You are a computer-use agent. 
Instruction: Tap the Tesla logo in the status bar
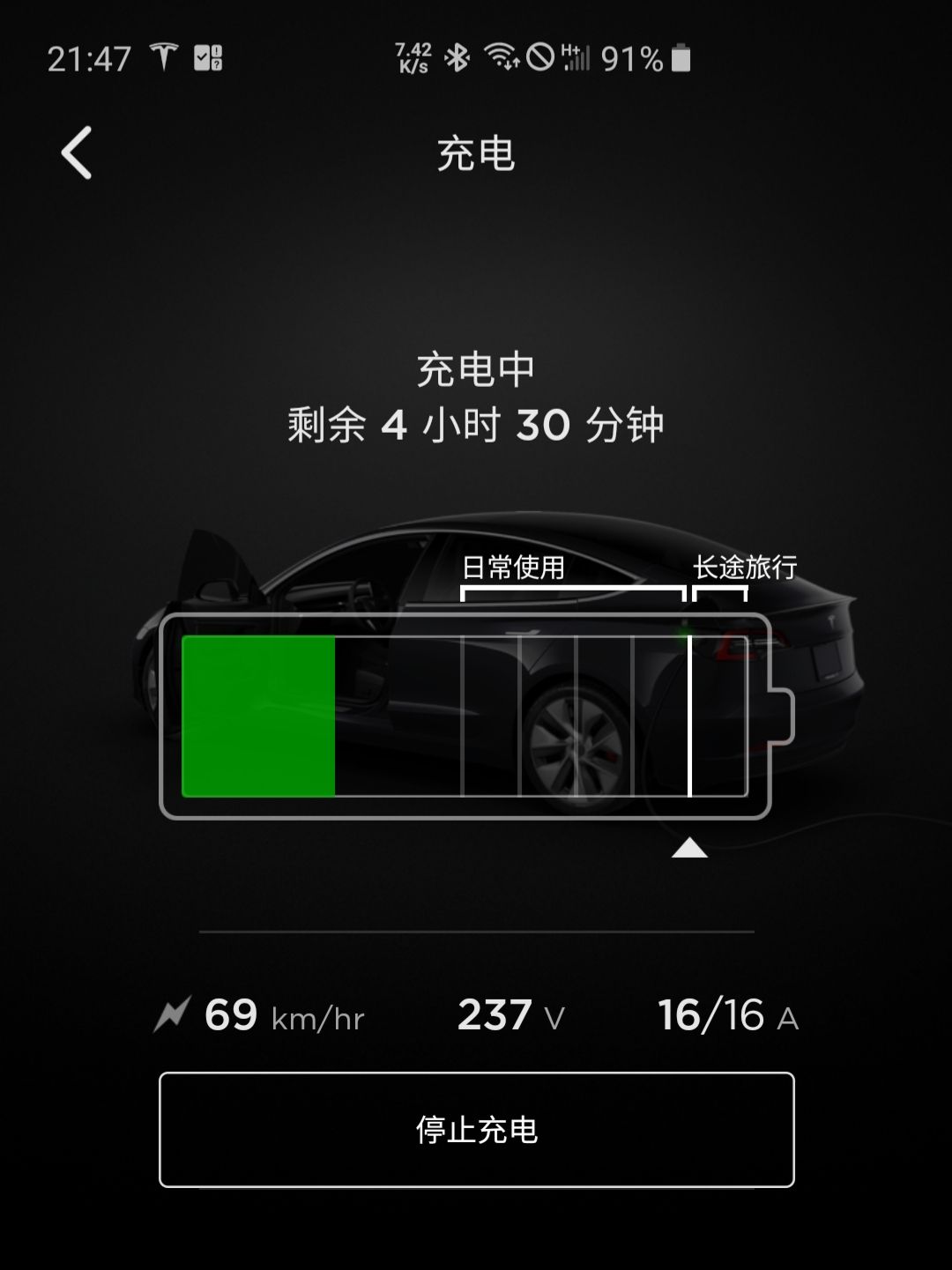click(161, 56)
